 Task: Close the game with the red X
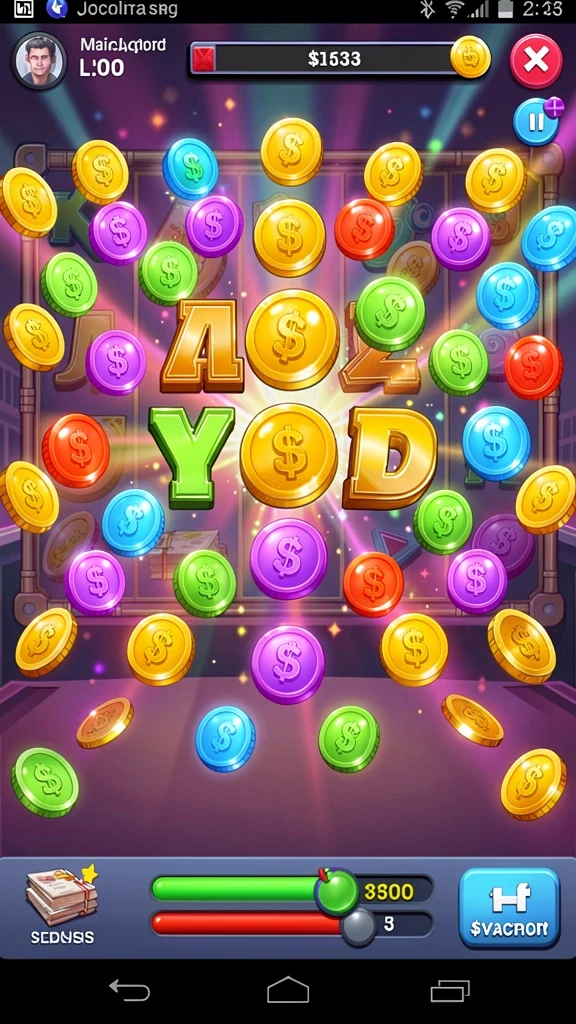tap(536, 61)
